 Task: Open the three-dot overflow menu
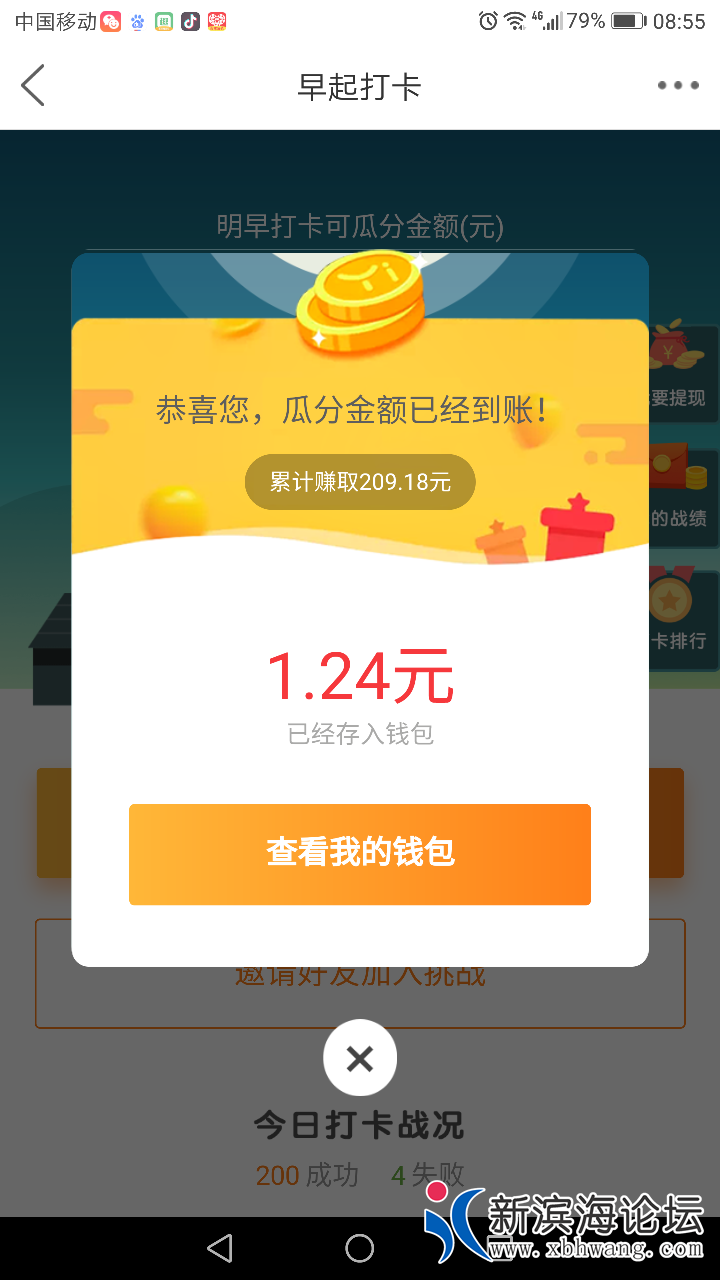pyautogui.click(x=678, y=86)
